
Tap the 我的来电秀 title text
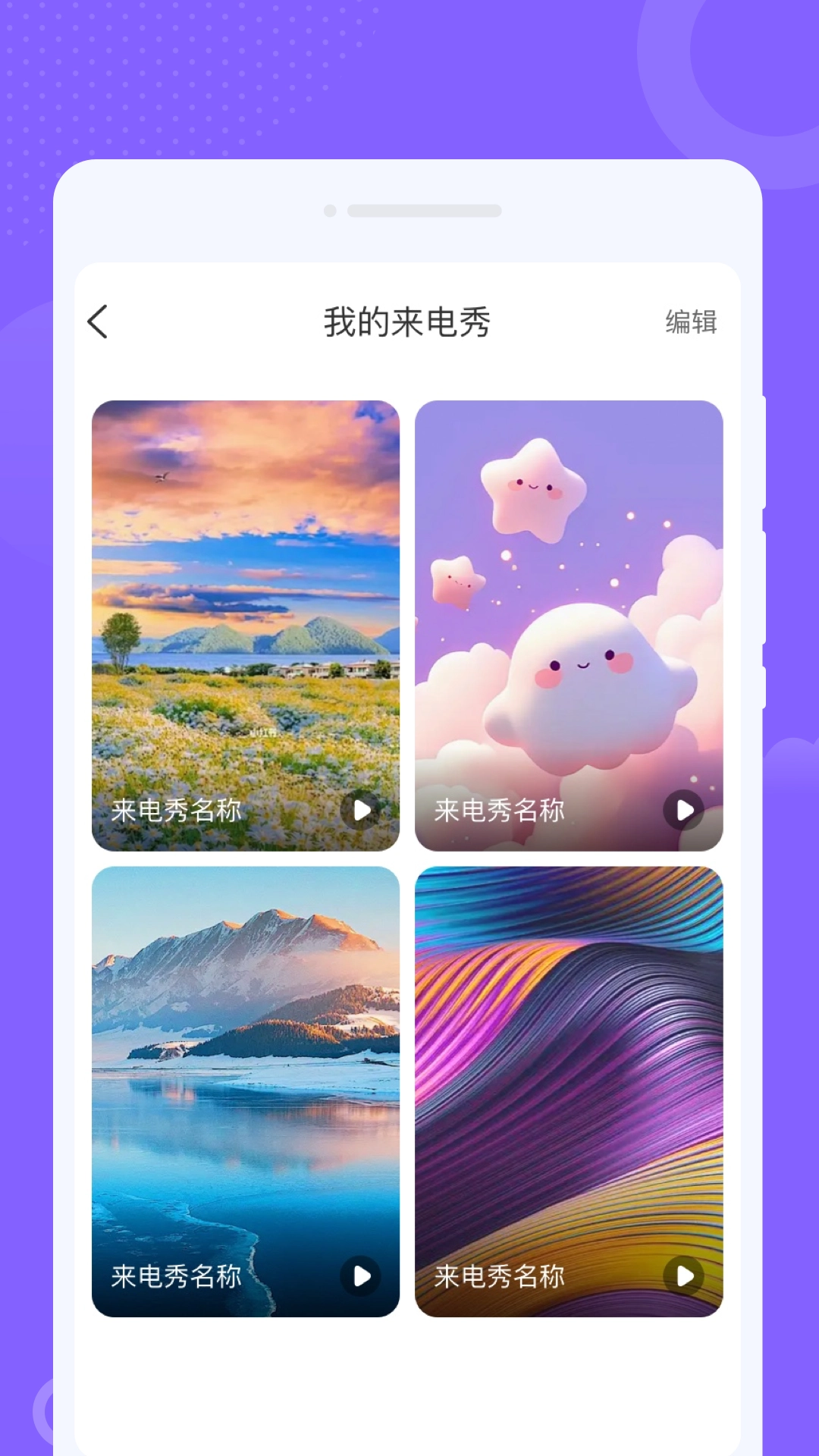(x=409, y=322)
